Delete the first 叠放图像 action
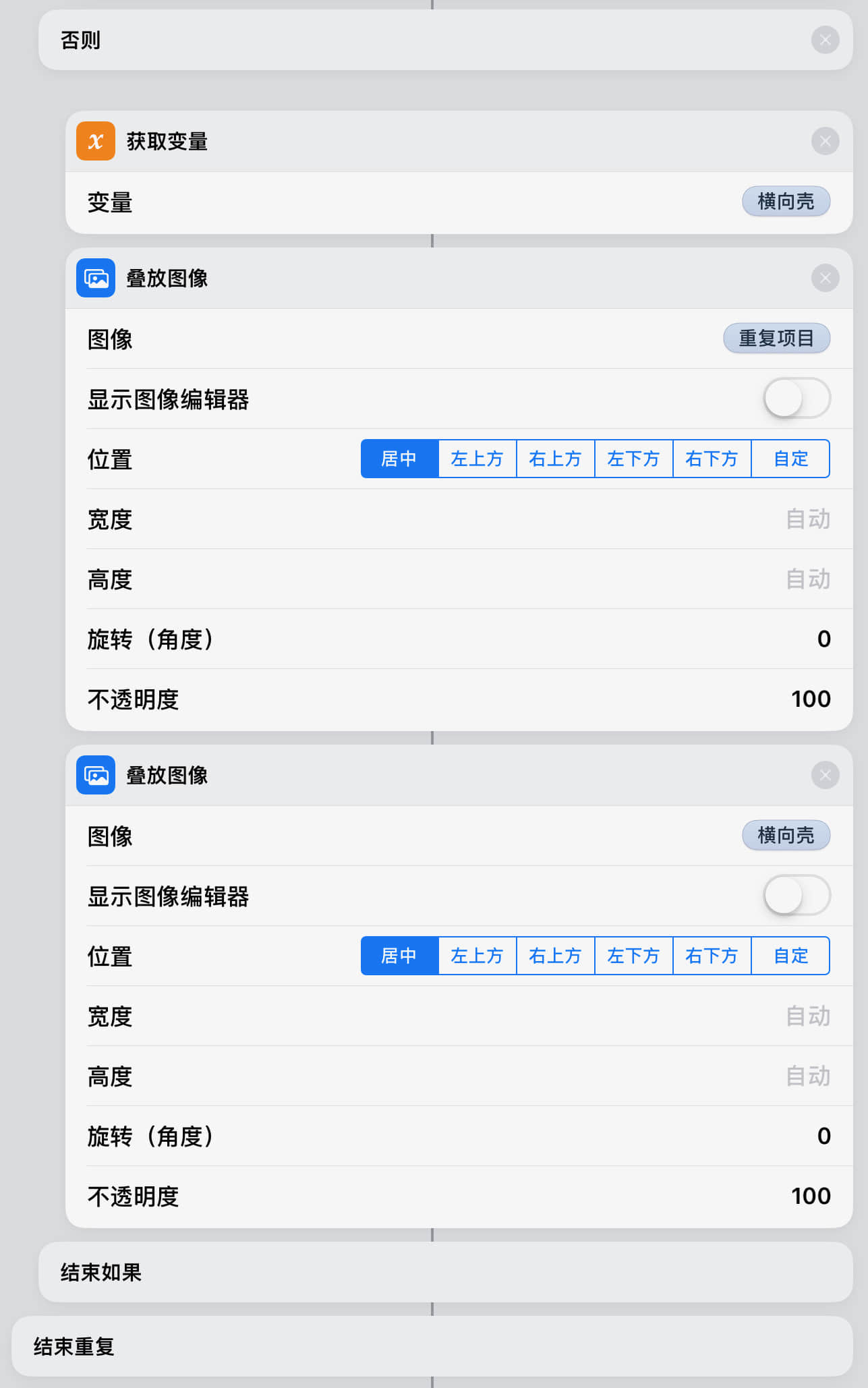This screenshot has height=1388, width=868. click(x=825, y=278)
